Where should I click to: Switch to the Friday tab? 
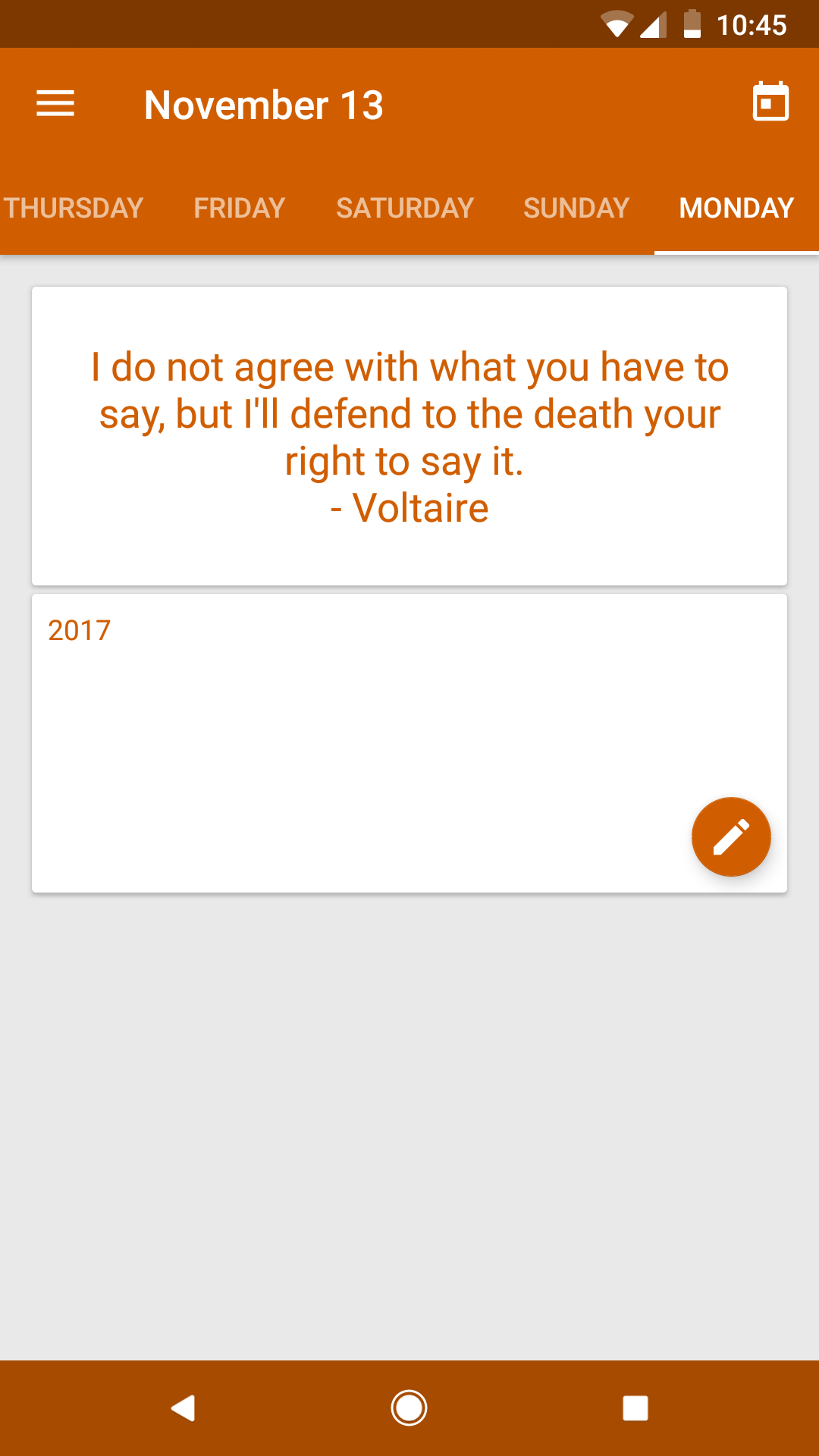[239, 208]
